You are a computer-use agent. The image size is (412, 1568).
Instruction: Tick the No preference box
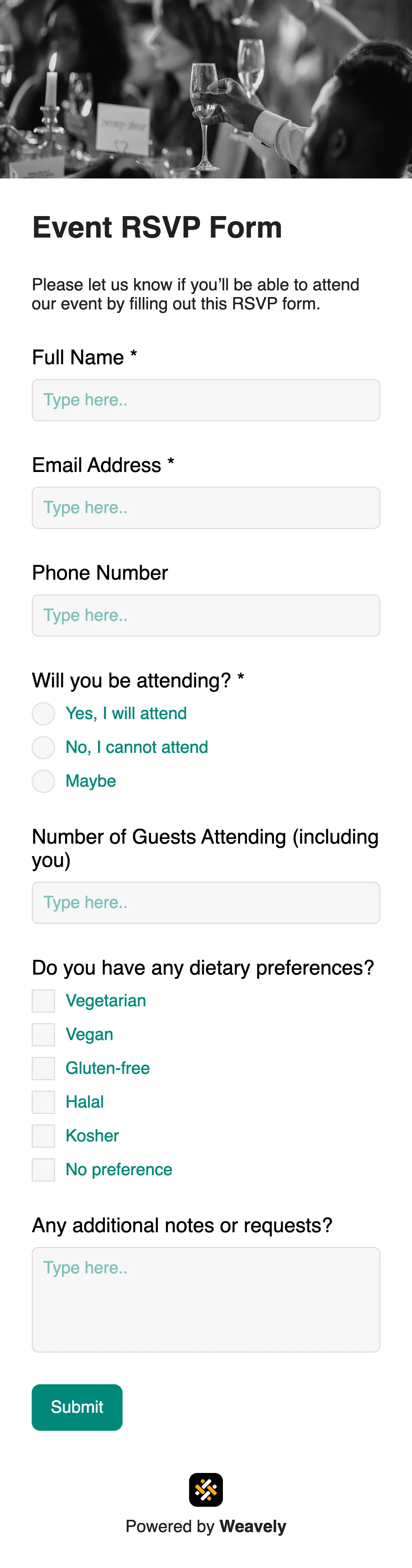click(43, 1170)
